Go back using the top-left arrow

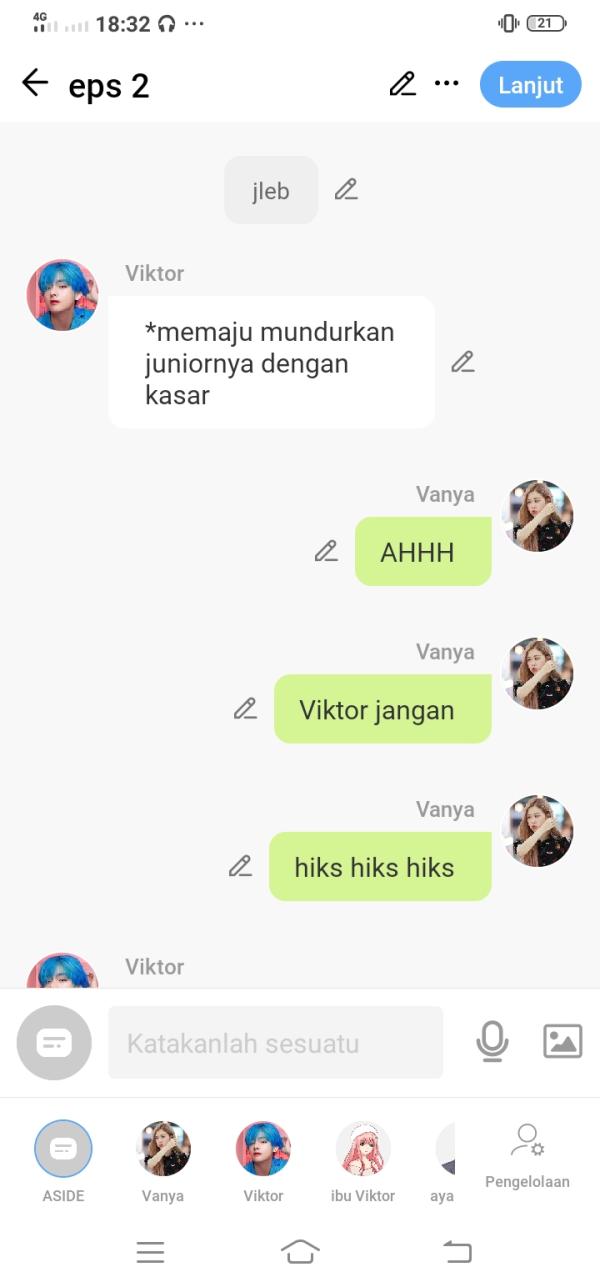pyautogui.click(x=35, y=83)
